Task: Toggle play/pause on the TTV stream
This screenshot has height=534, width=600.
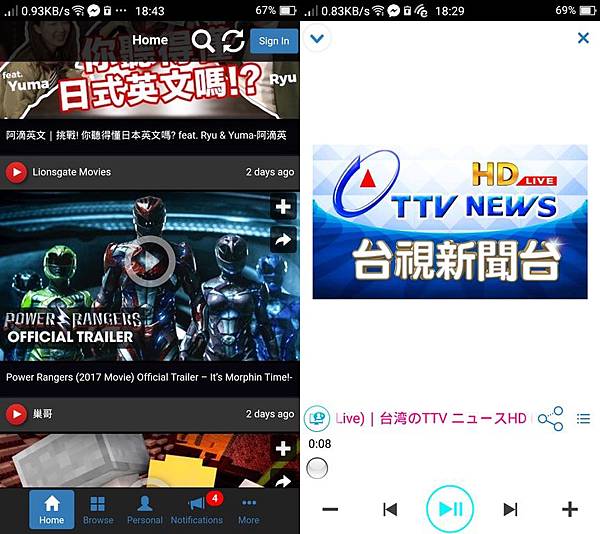Action: click(448, 509)
